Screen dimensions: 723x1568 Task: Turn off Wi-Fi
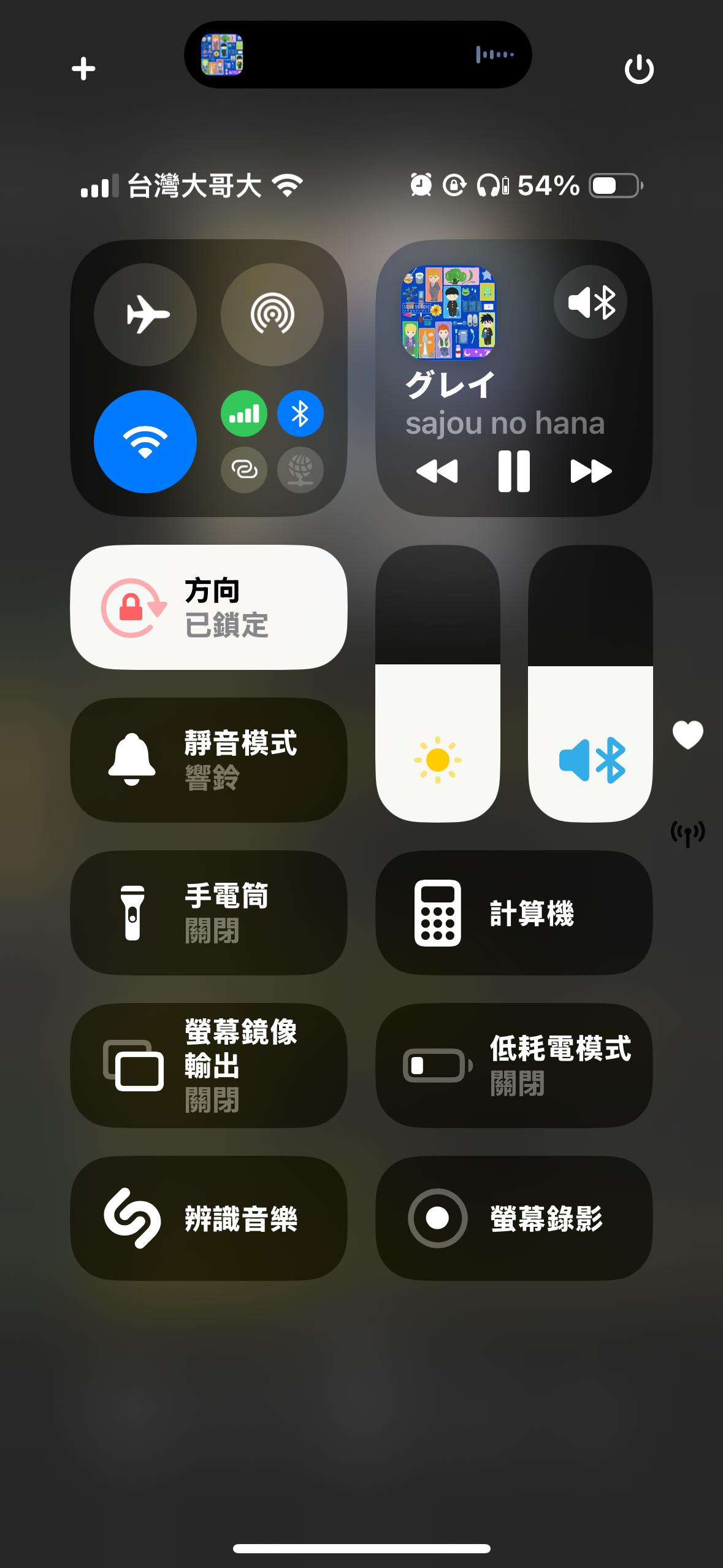[145, 442]
